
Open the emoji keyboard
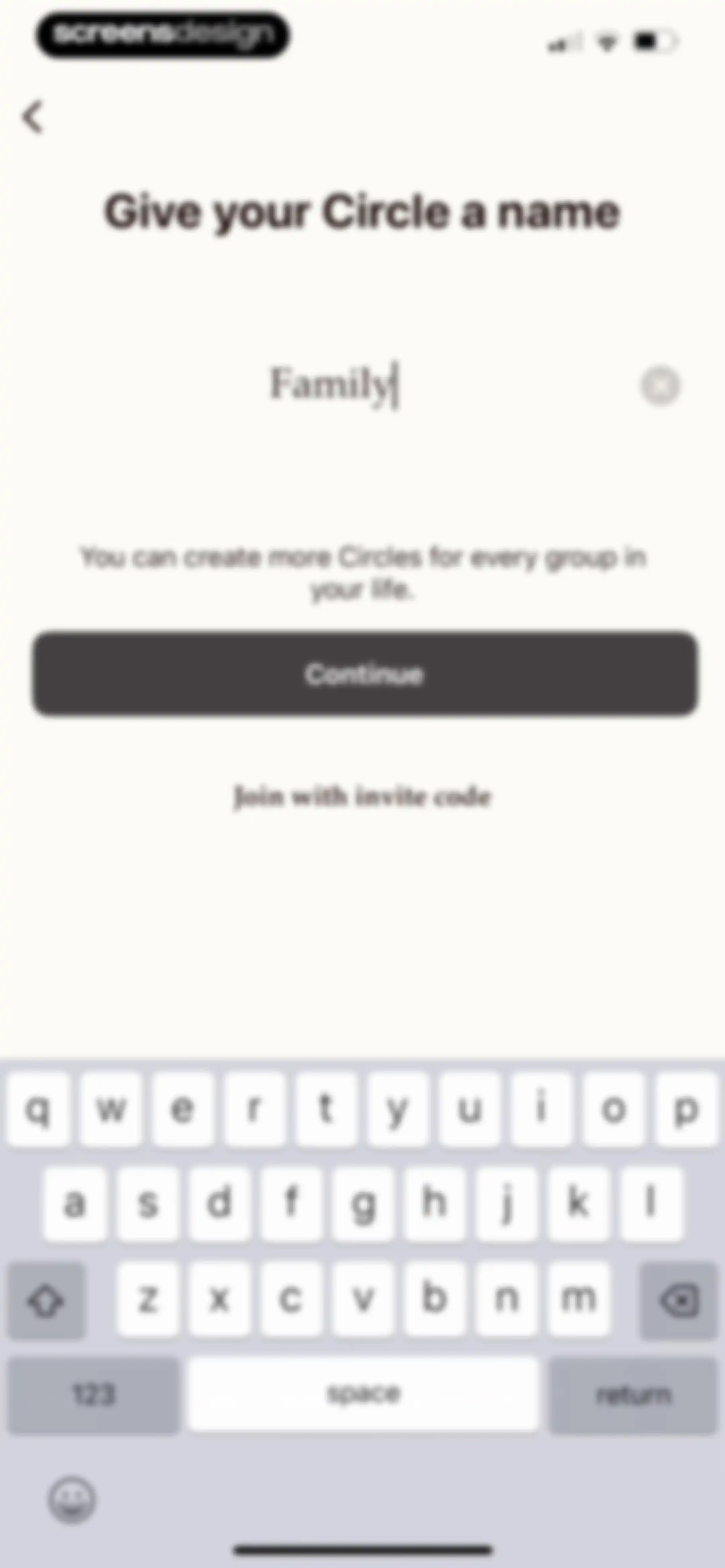(72, 1499)
